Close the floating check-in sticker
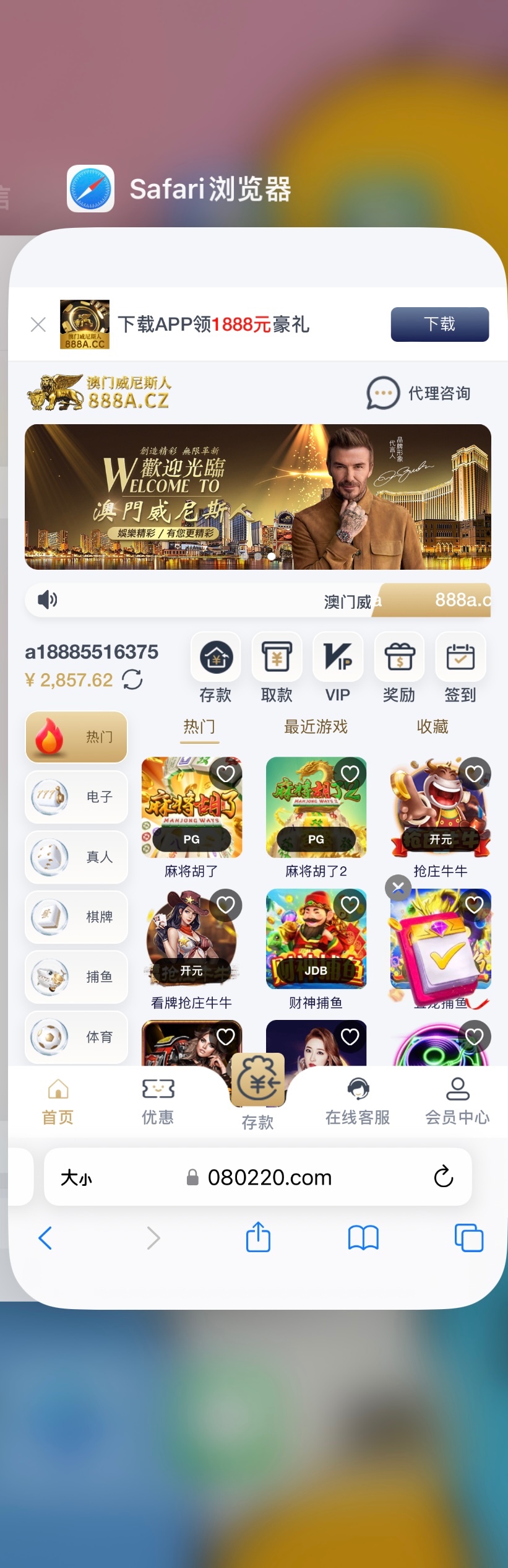Image resolution: width=508 pixels, height=1568 pixels. [398, 887]
